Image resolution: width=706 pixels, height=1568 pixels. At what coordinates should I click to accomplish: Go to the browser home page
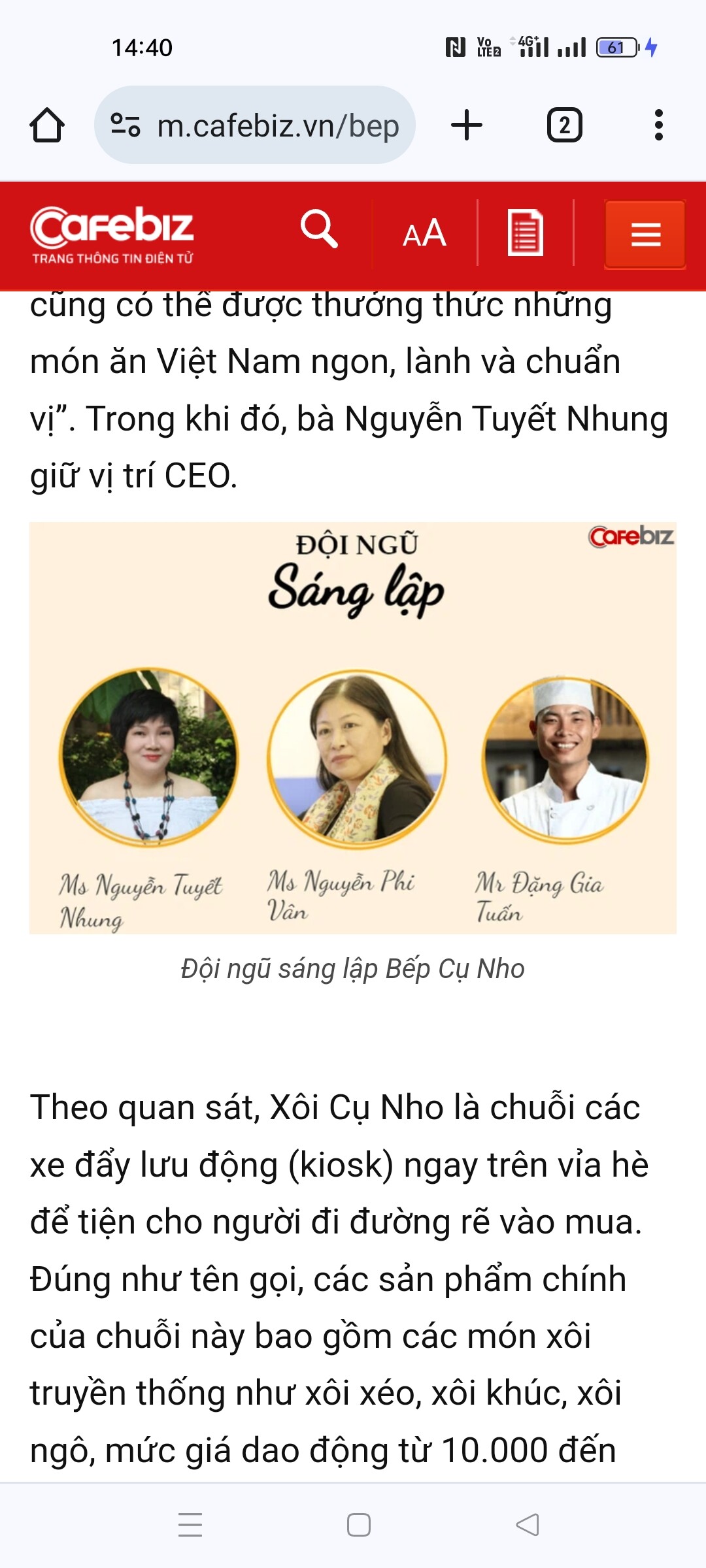point(47,125)
